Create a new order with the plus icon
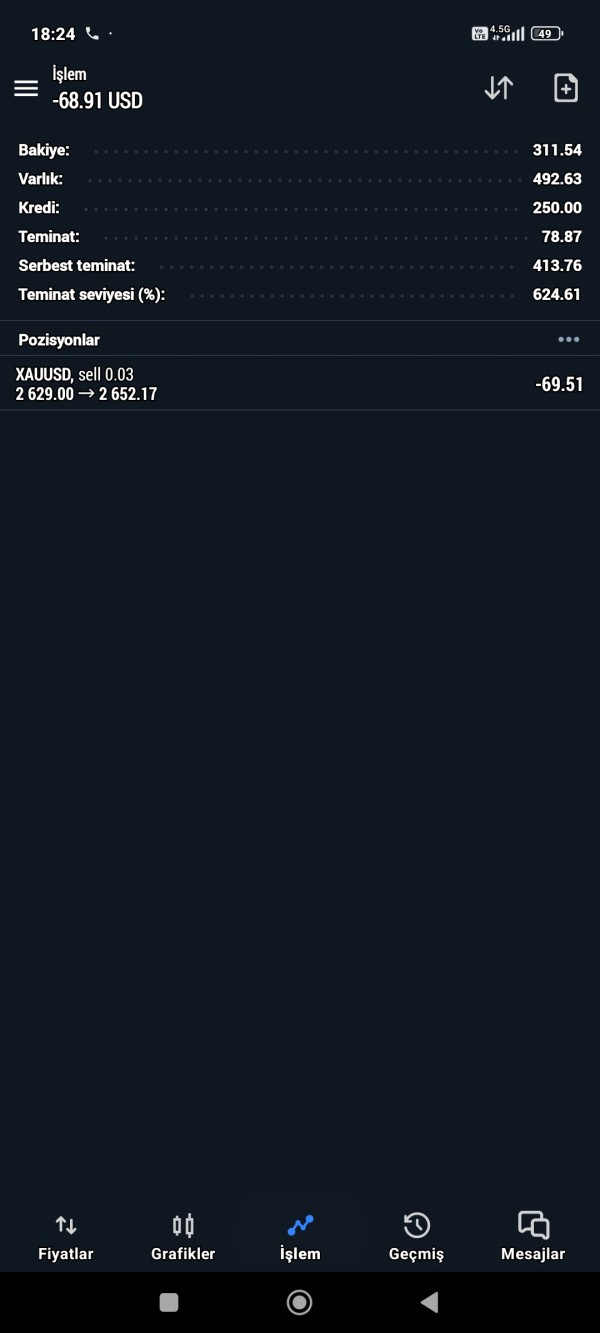Screen dimensions: 600x1333 pyautogui.click(x=566, y=88)
